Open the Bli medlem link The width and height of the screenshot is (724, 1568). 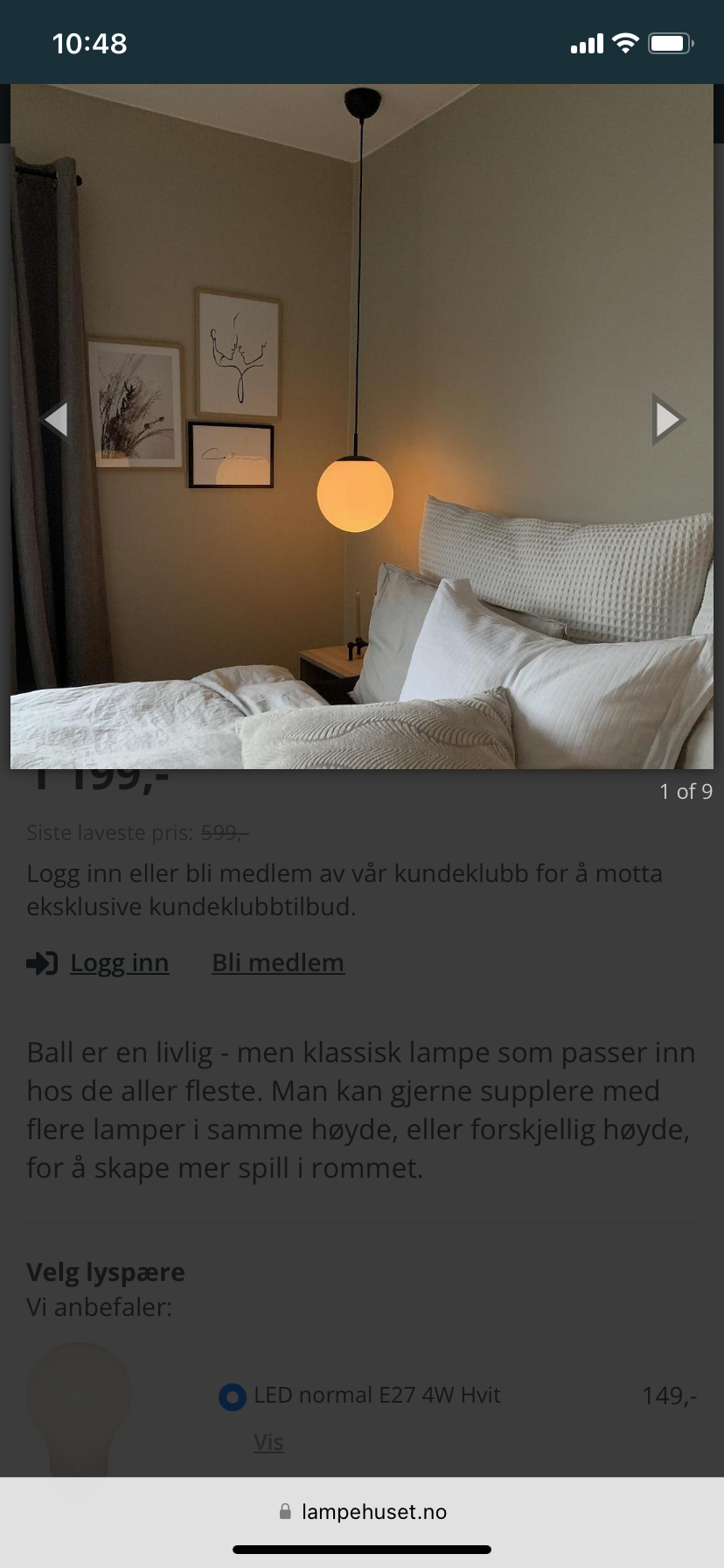277,962
